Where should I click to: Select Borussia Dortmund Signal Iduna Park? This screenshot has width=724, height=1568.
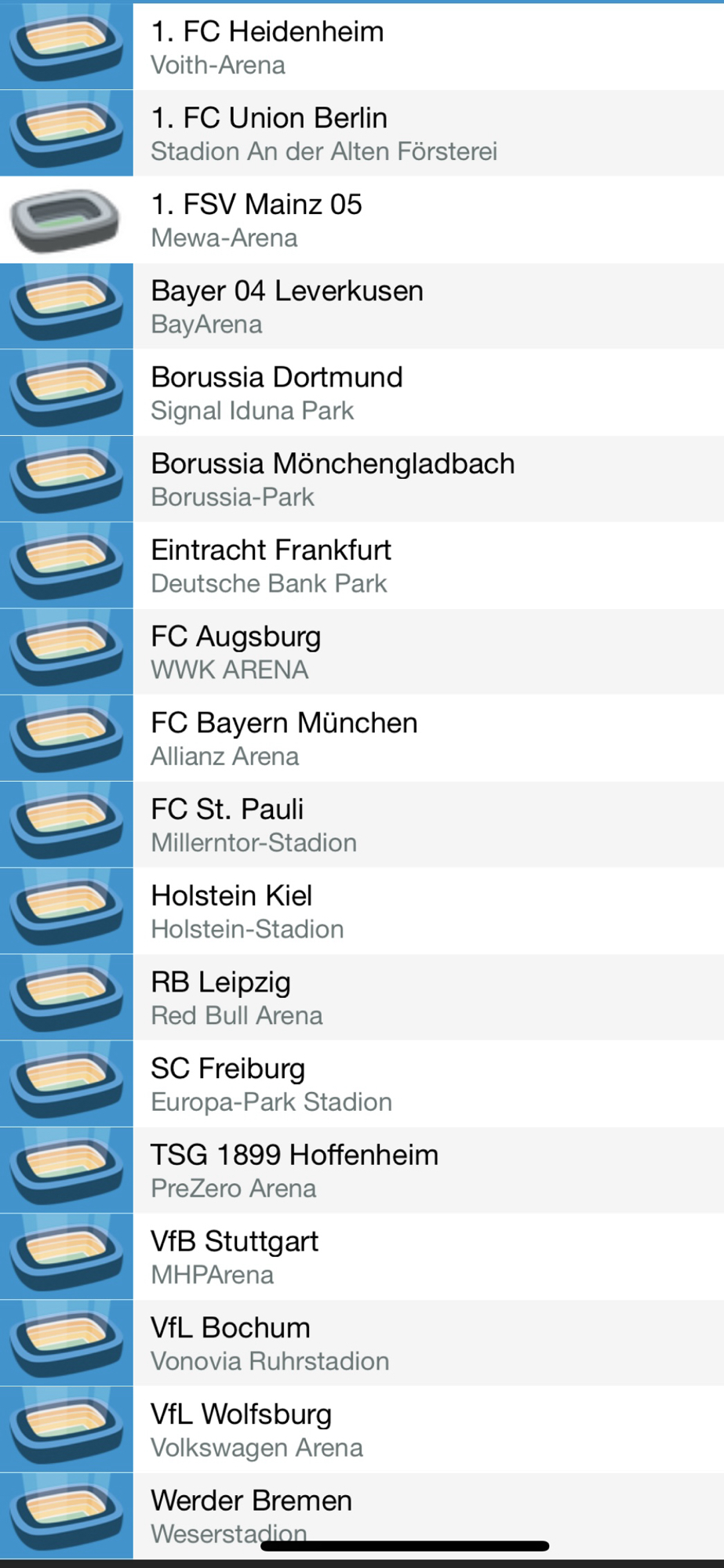(361, 392)
